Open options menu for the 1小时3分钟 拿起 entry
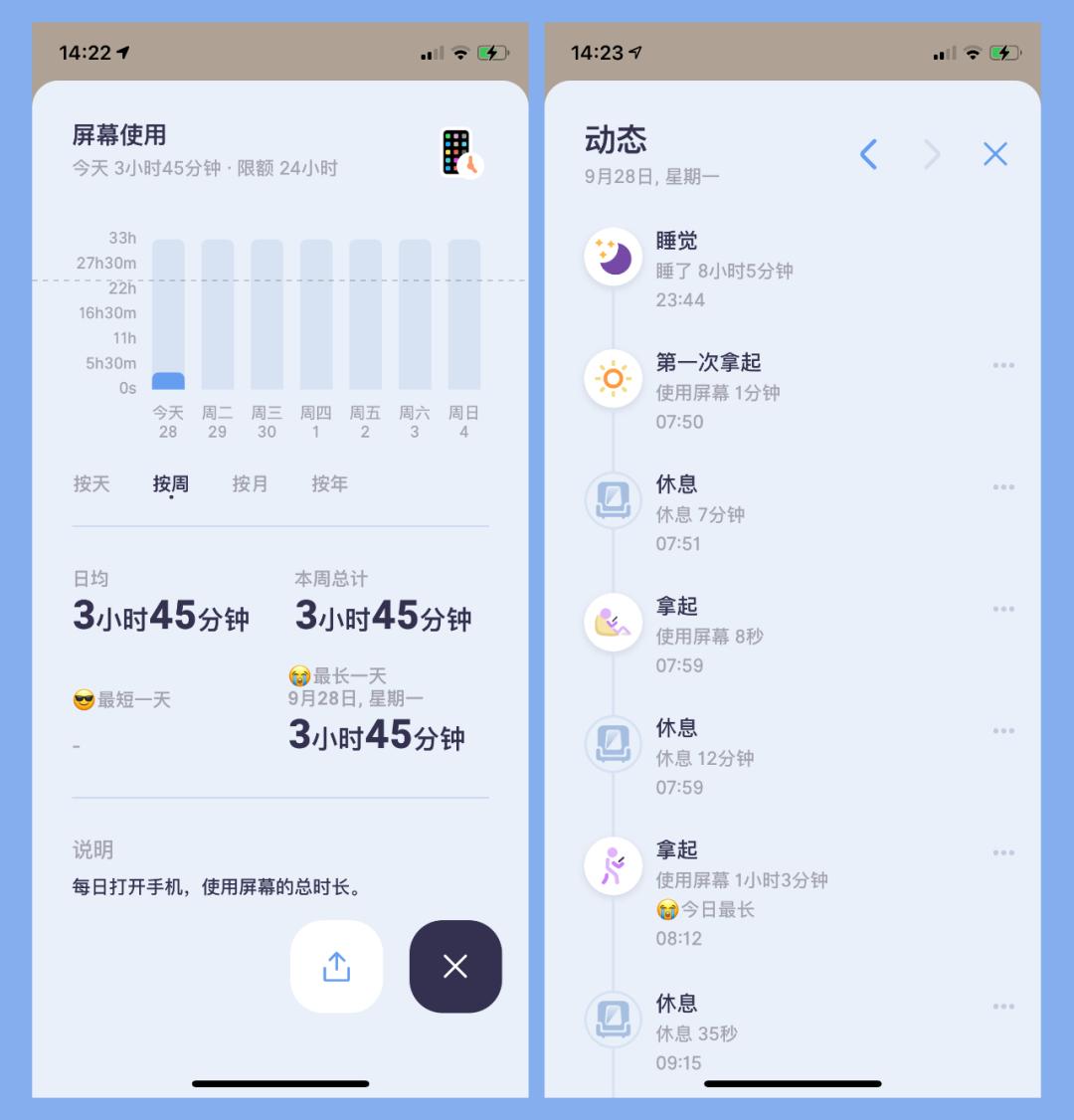 1003,852
